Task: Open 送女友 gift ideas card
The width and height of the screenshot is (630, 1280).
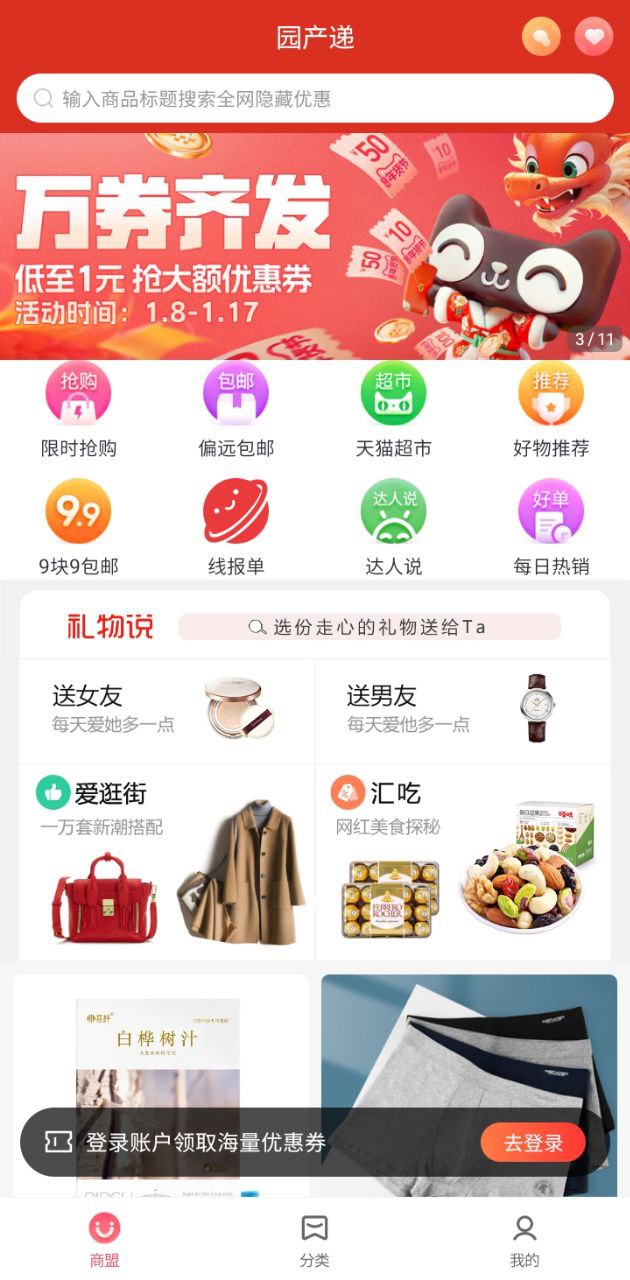Action: (167, 709)
